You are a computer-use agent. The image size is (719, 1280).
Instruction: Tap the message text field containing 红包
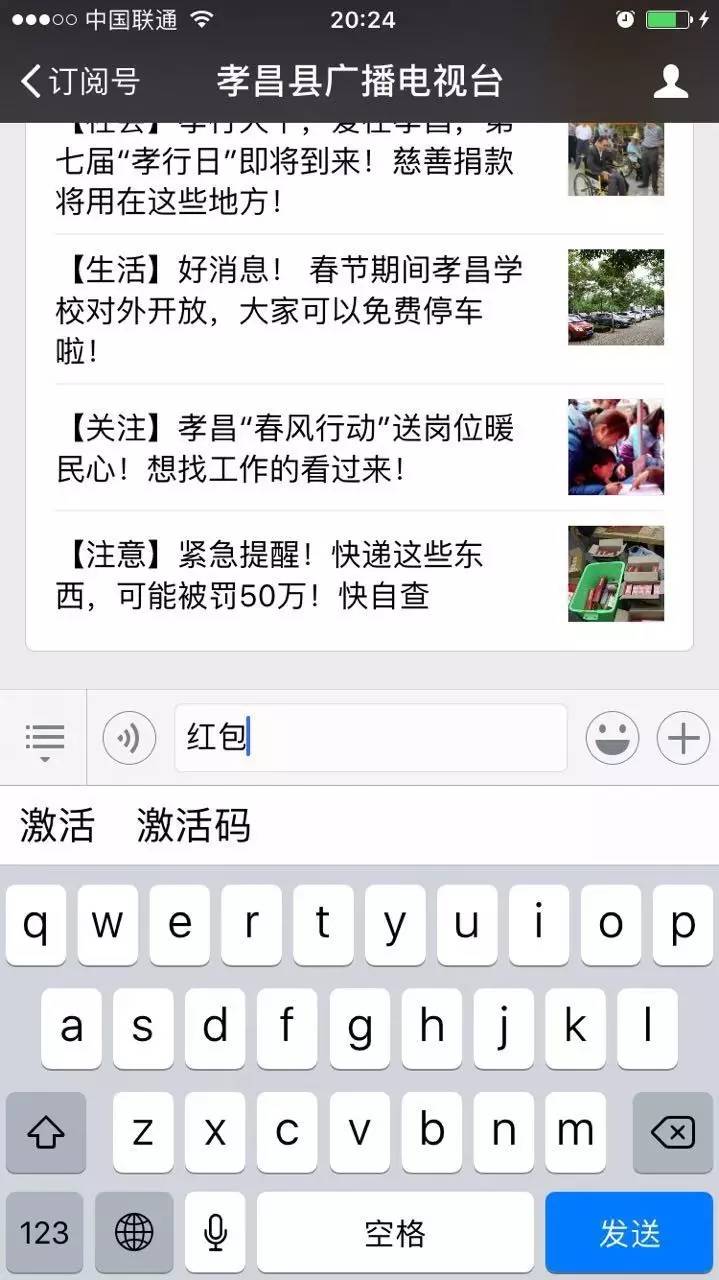click(x=370, y=738)
